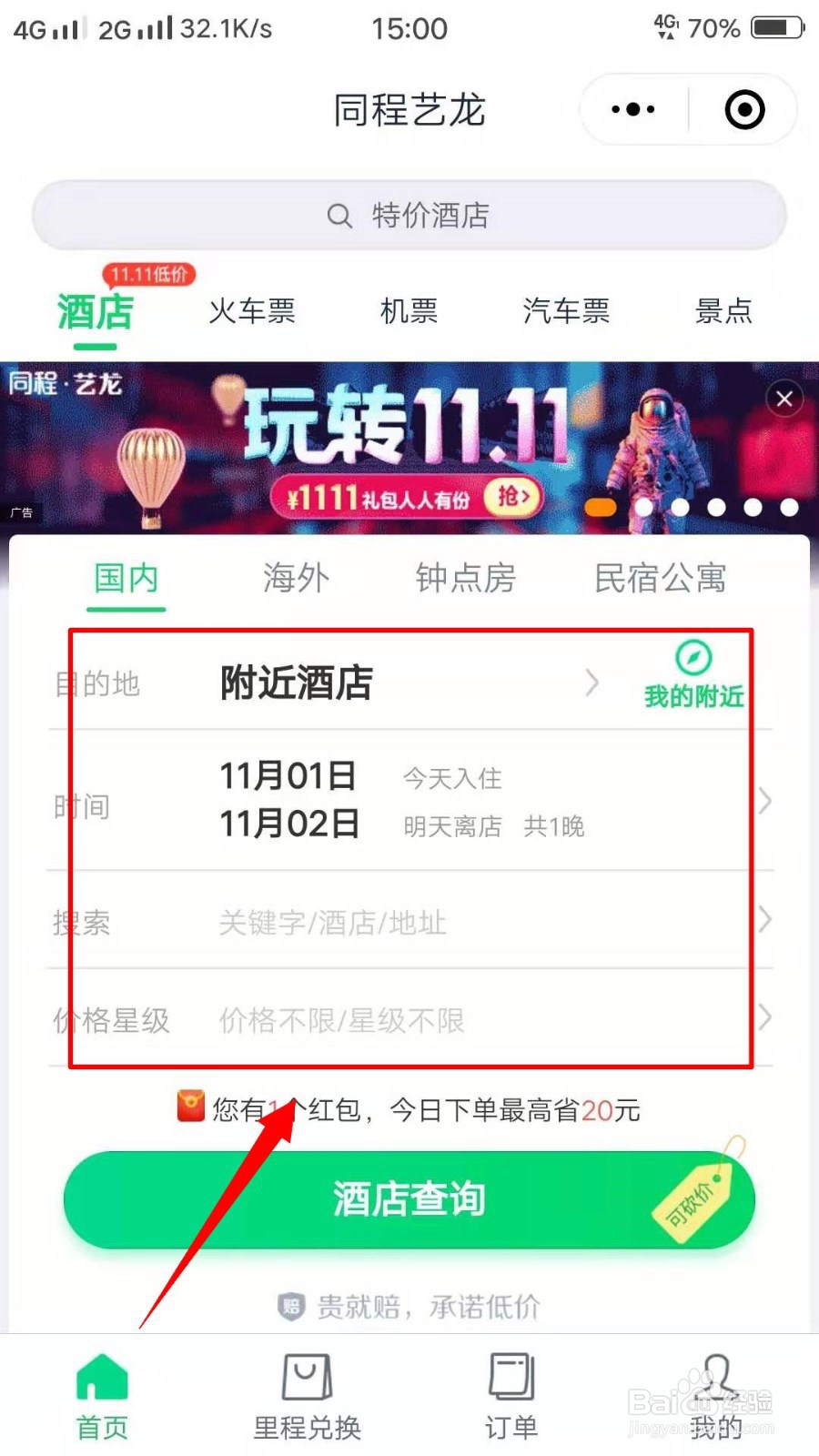Screen dimensions: 819x1456
Task: Select the 民宿公寓 tab
Action: [660, 579]
